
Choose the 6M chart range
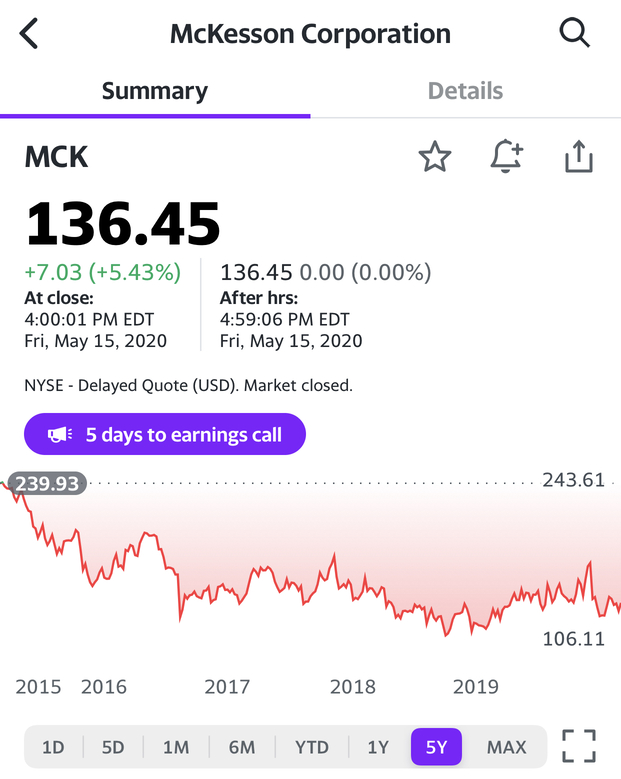241,747
